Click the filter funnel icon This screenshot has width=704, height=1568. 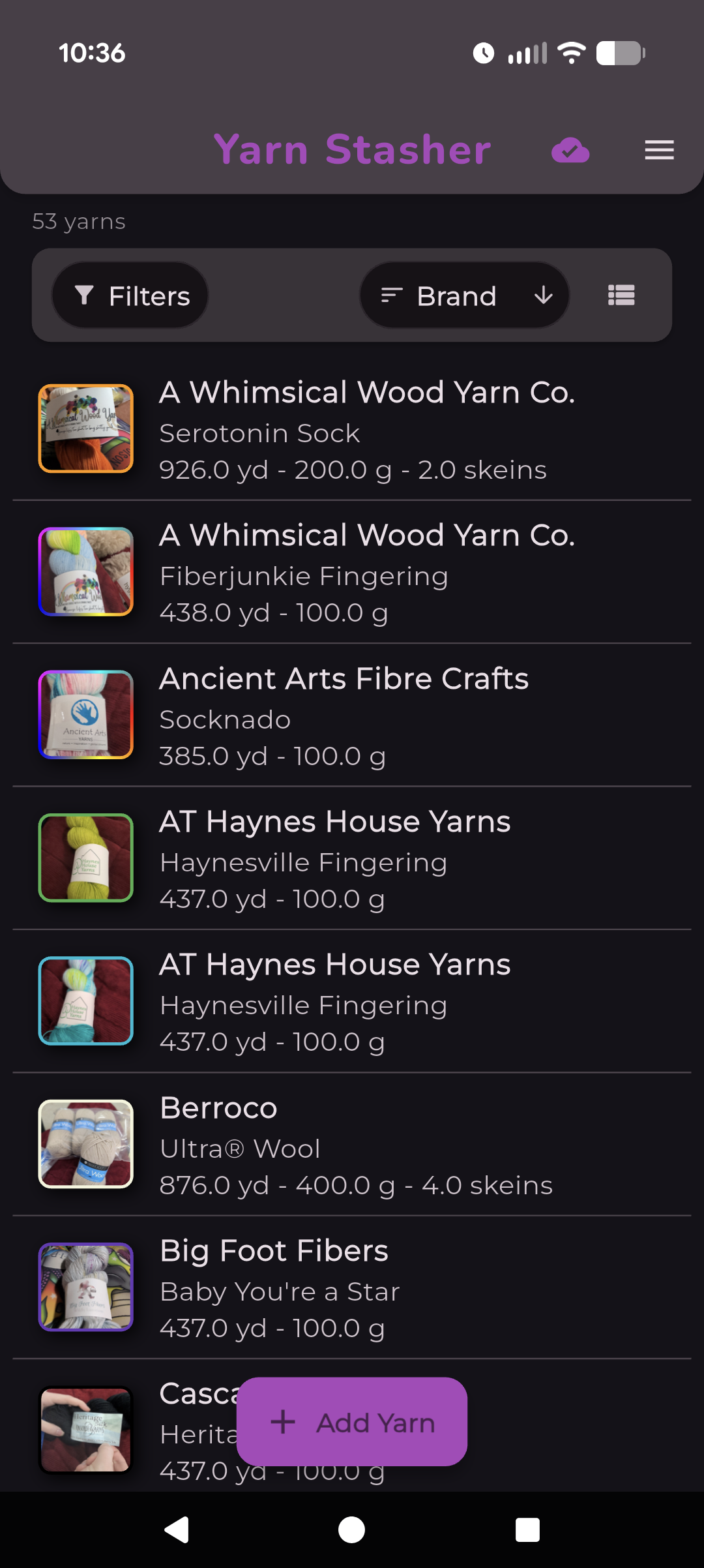tap(83, 295)
